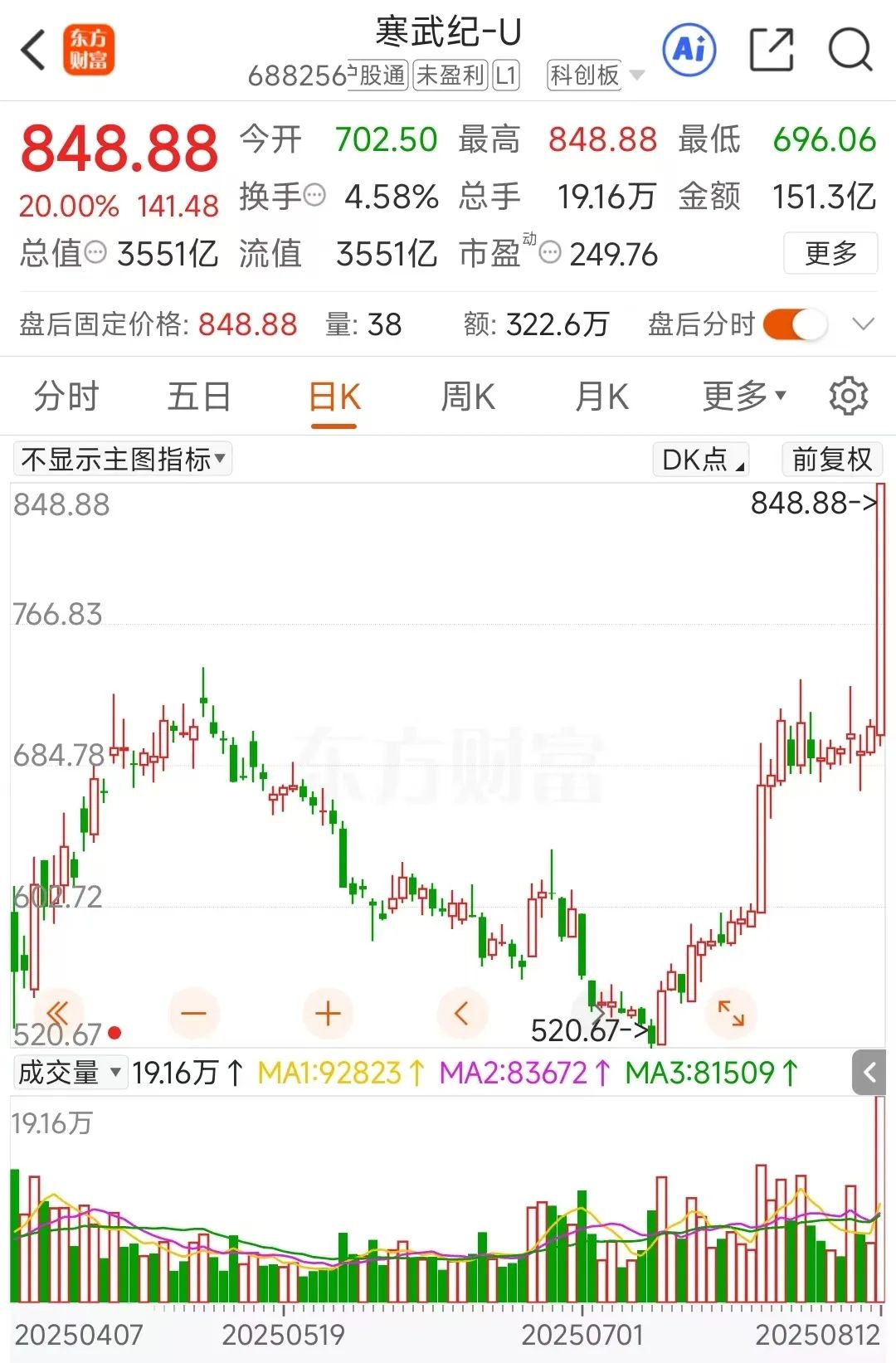The height and width of the screenshot is (1363, 896).
Task: Expand the after-hours price row chevron
Action: (x=864, y=324)
